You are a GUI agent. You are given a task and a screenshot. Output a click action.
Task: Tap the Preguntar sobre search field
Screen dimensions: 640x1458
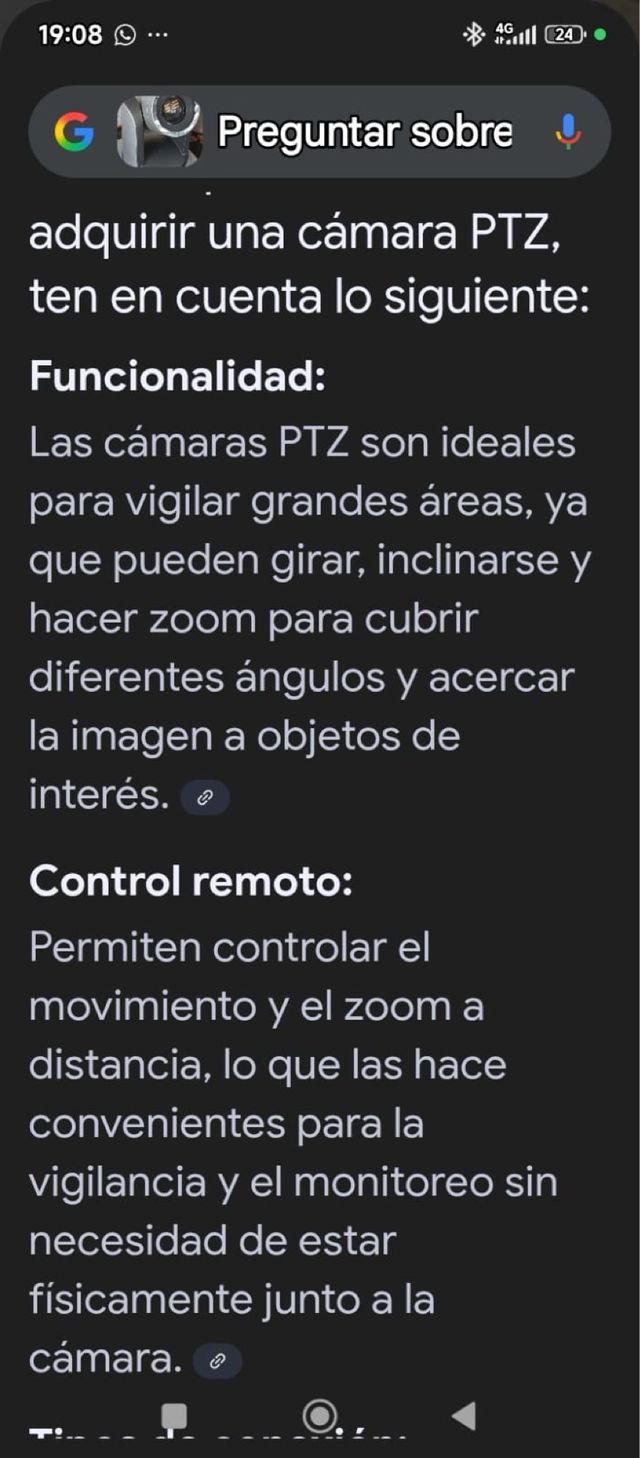tap(365, 132)
